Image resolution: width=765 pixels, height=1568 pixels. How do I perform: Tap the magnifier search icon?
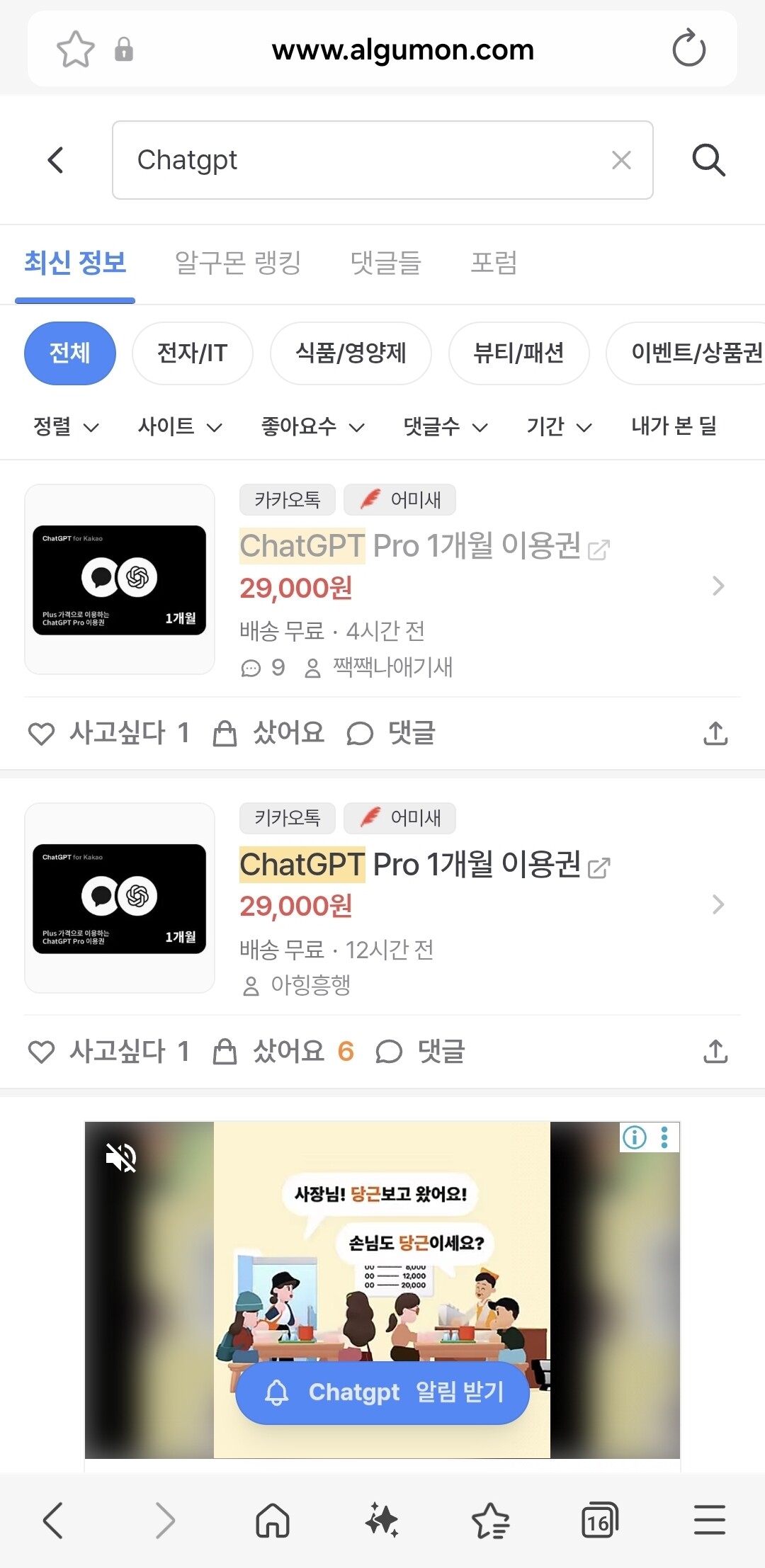[x=708, y=160]
